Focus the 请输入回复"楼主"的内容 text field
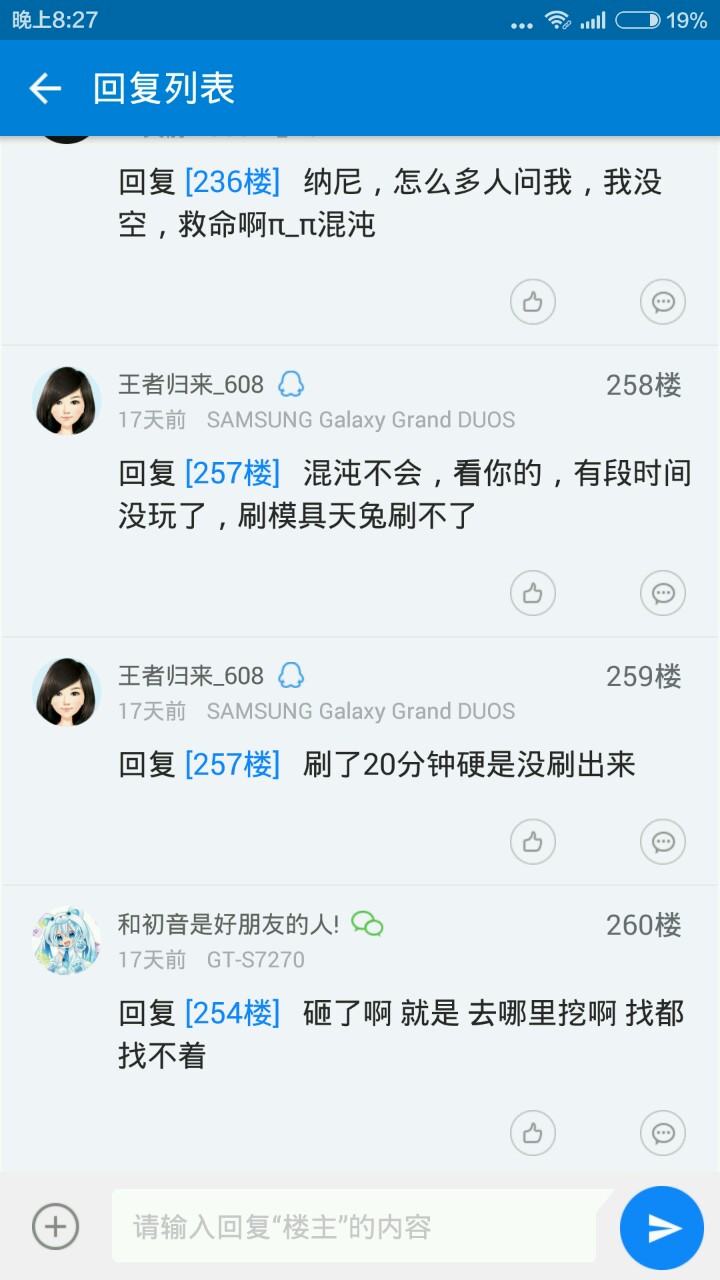The width and height of the screenshot is (720, 1280). click(x=360, y=1227)
